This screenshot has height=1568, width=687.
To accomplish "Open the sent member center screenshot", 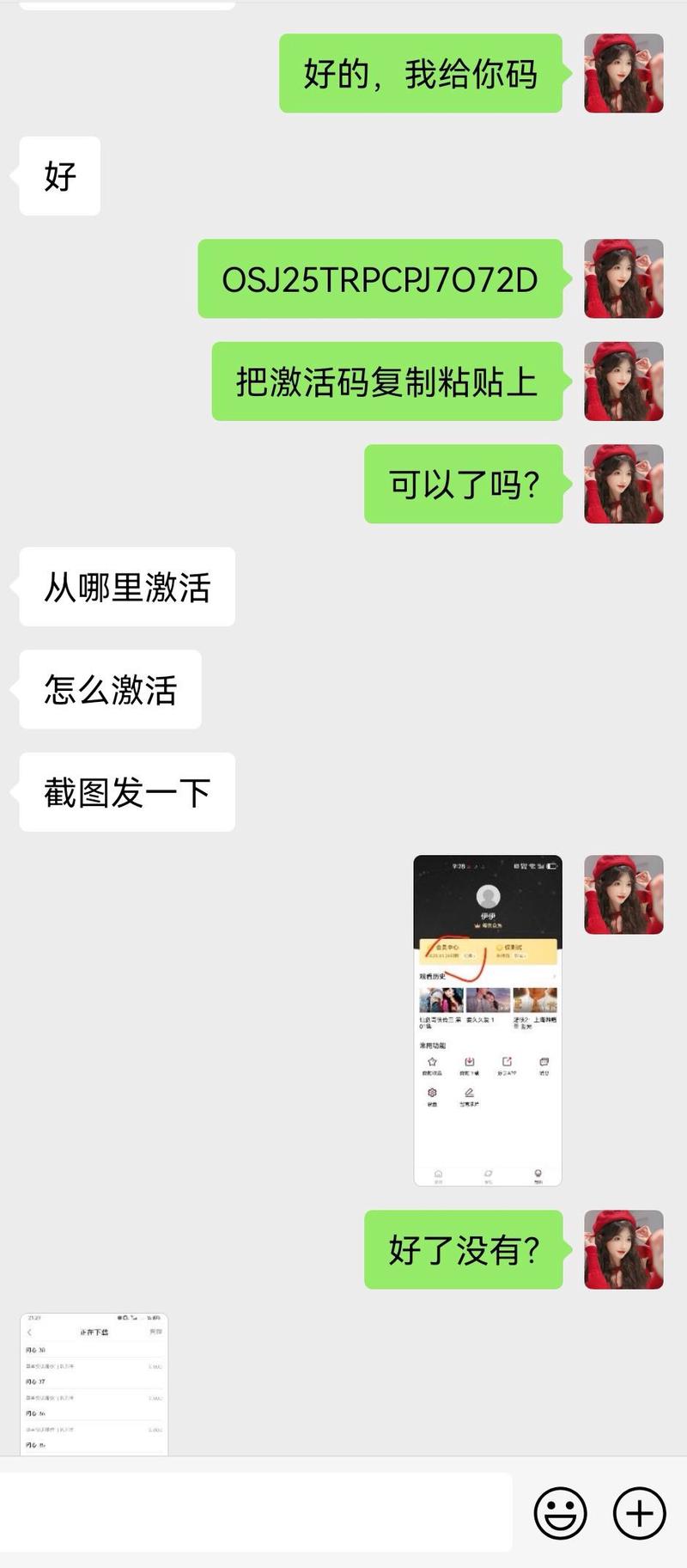I will [488, 1020].
